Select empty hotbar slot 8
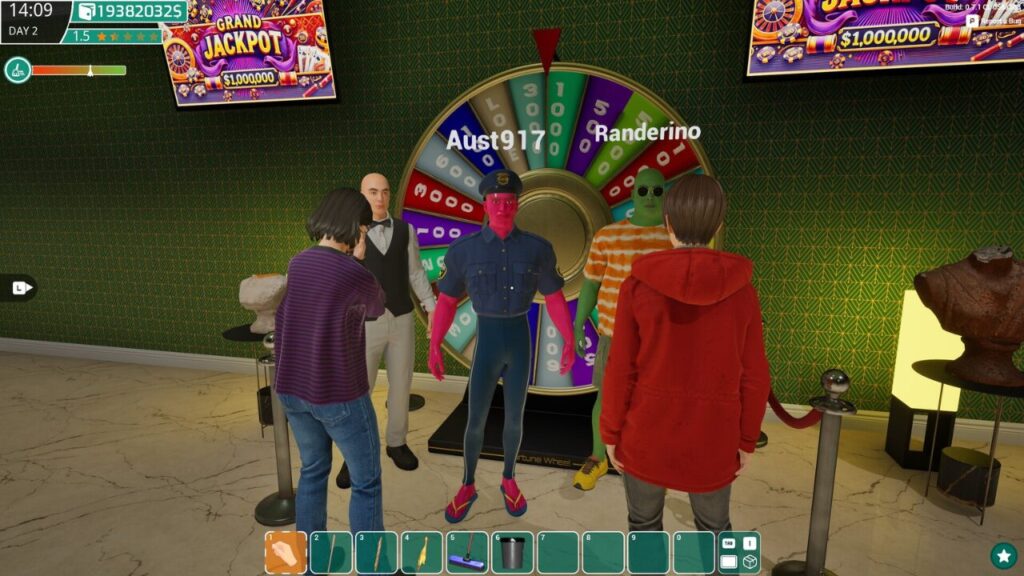The width and height of the screenshot is (1024, 576). click(603, 552)
